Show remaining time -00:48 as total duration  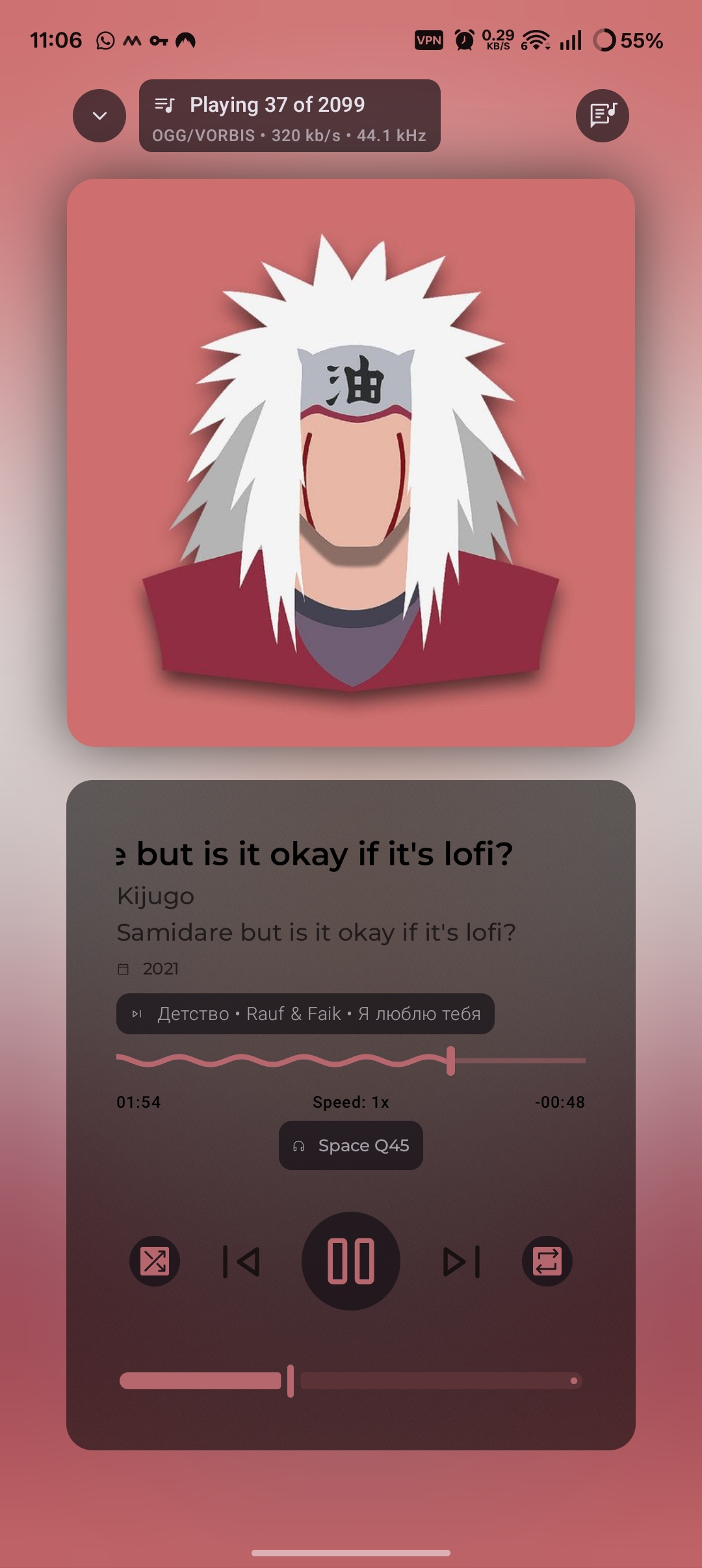point(560,1102)
